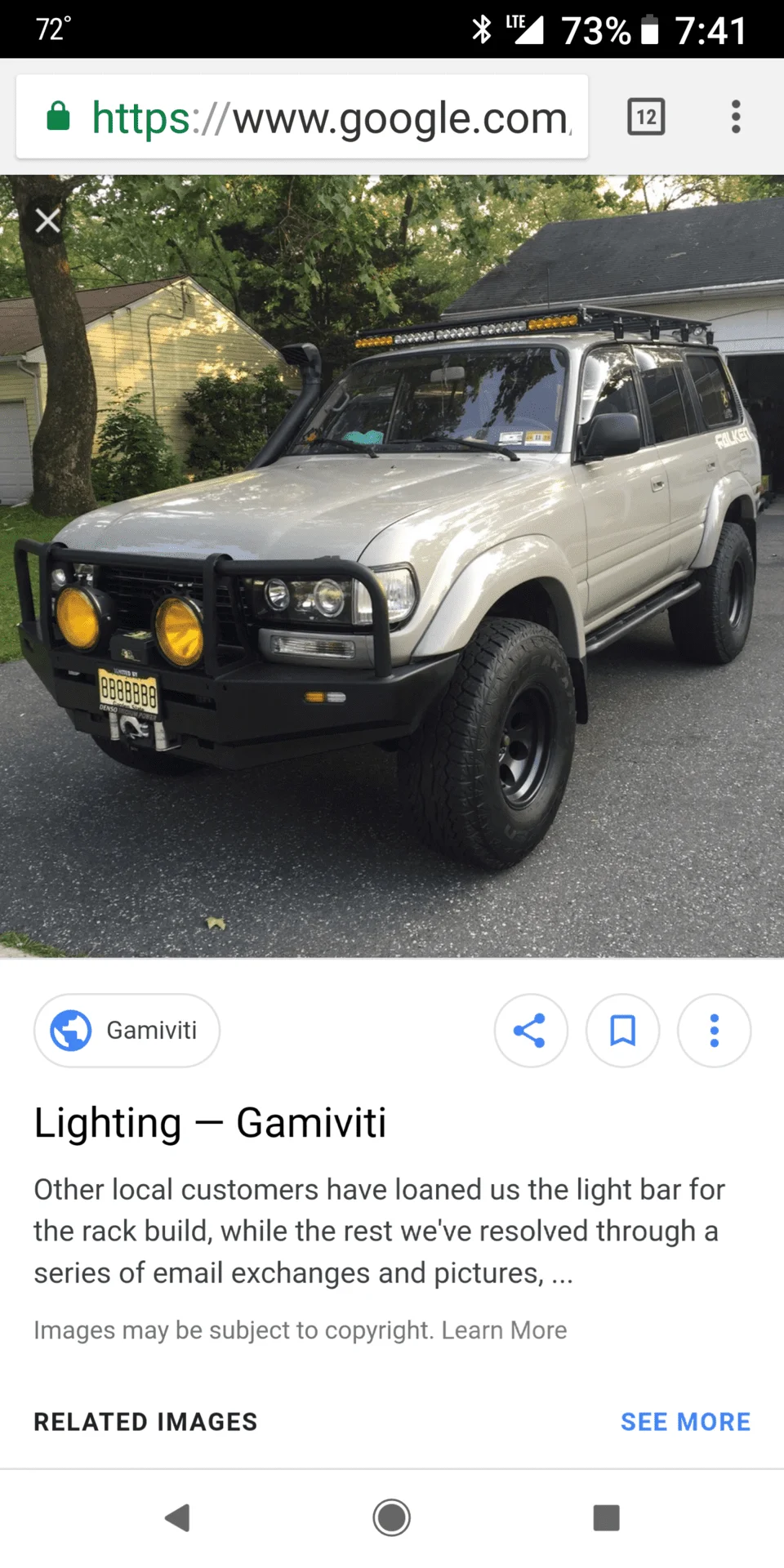Go back using the system back button
Viewport: 784px width, 1568px height.
[178, 1518]
